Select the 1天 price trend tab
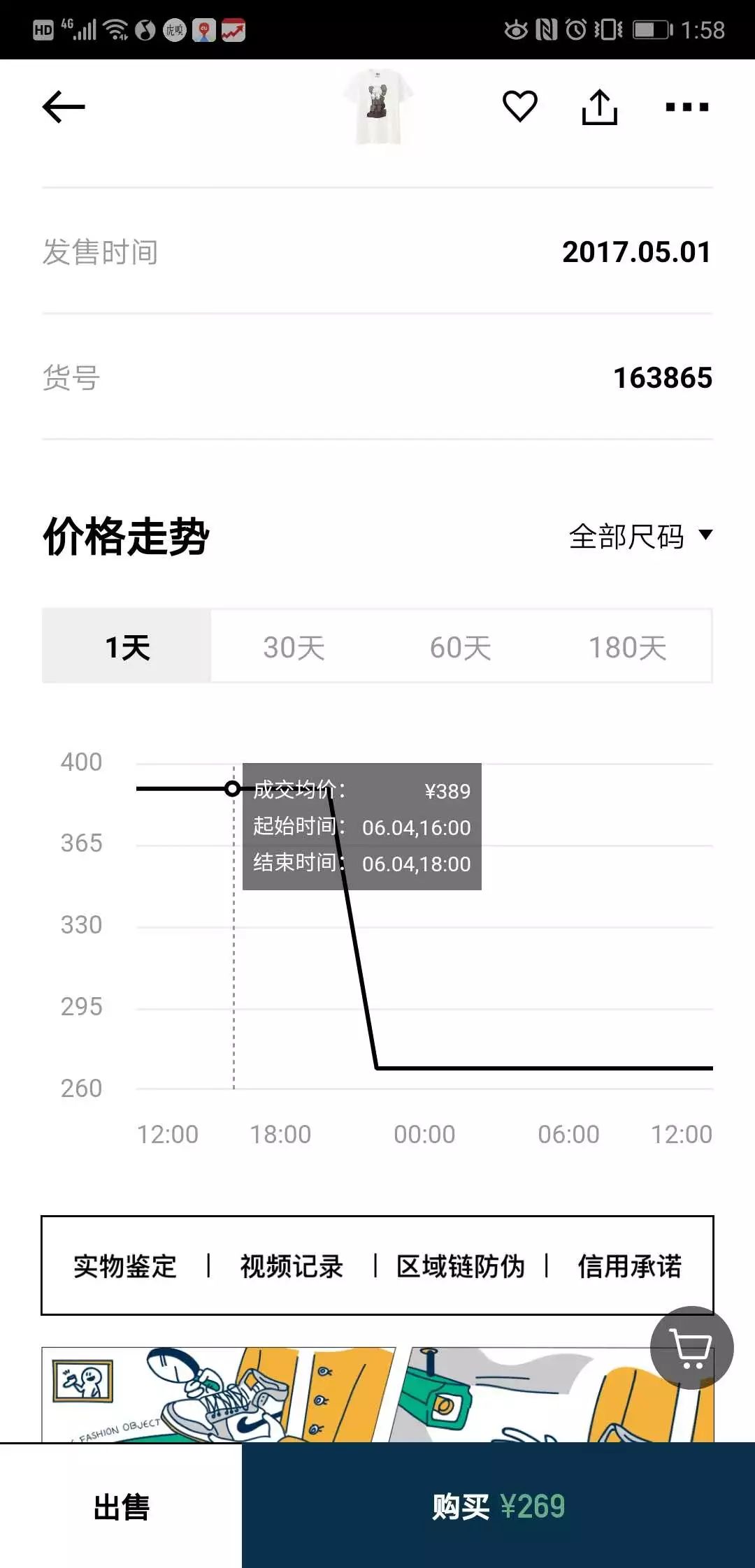Screen dimensions: 755x1568 click(x=127, y=647)
